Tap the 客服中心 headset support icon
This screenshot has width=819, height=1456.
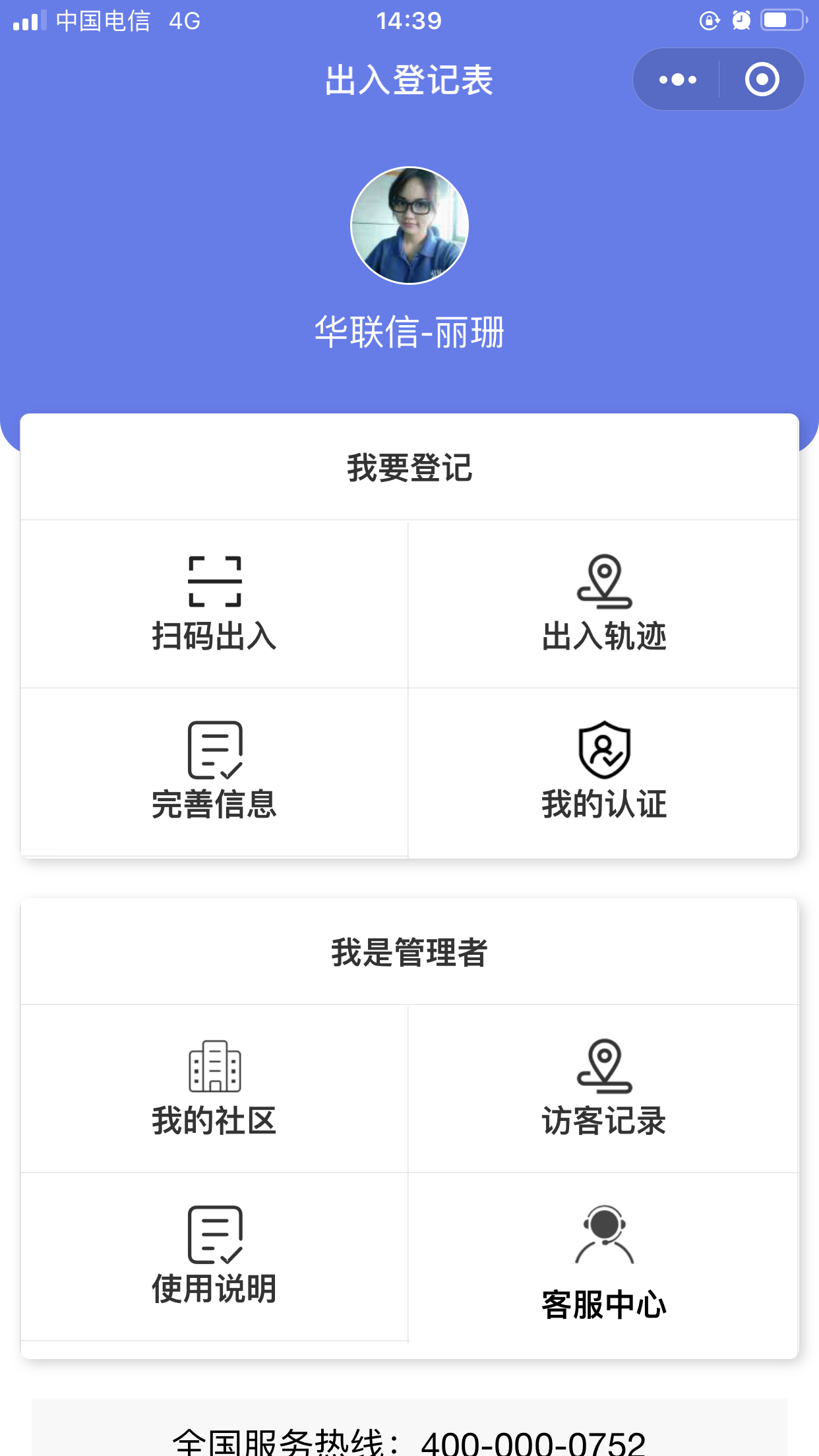604,1236
